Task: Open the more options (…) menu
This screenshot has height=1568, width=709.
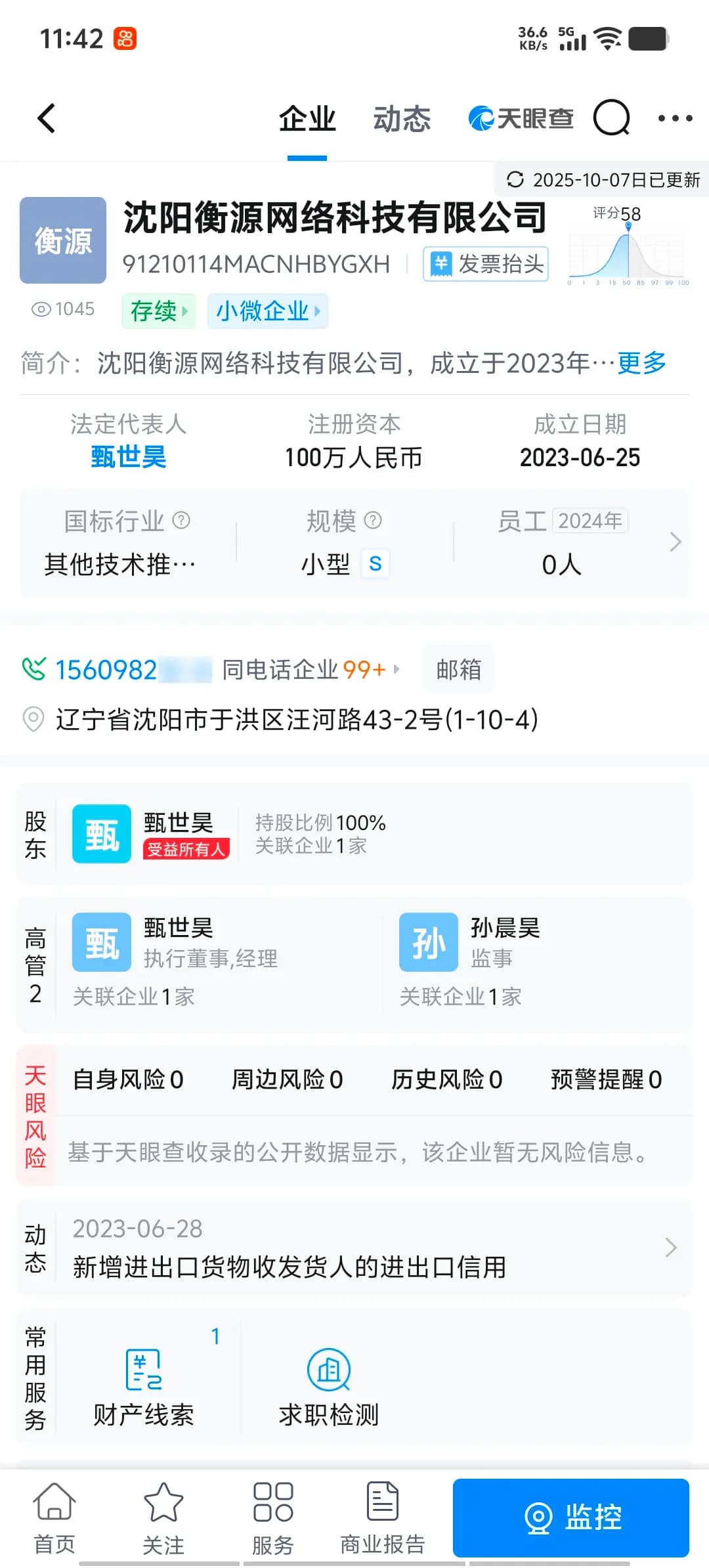Action: (x=673, y=118)
